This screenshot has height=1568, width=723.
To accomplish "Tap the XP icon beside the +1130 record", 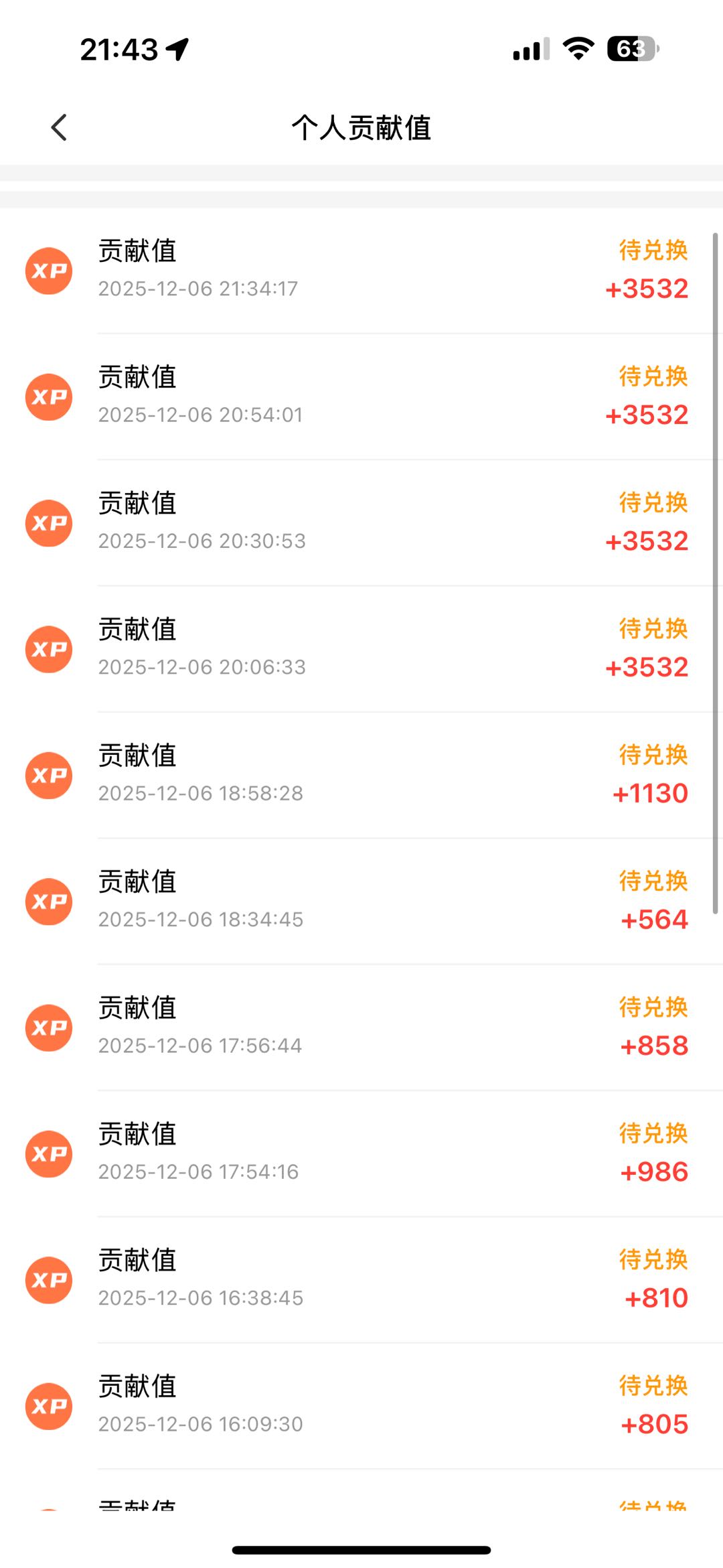I will 48,775.
